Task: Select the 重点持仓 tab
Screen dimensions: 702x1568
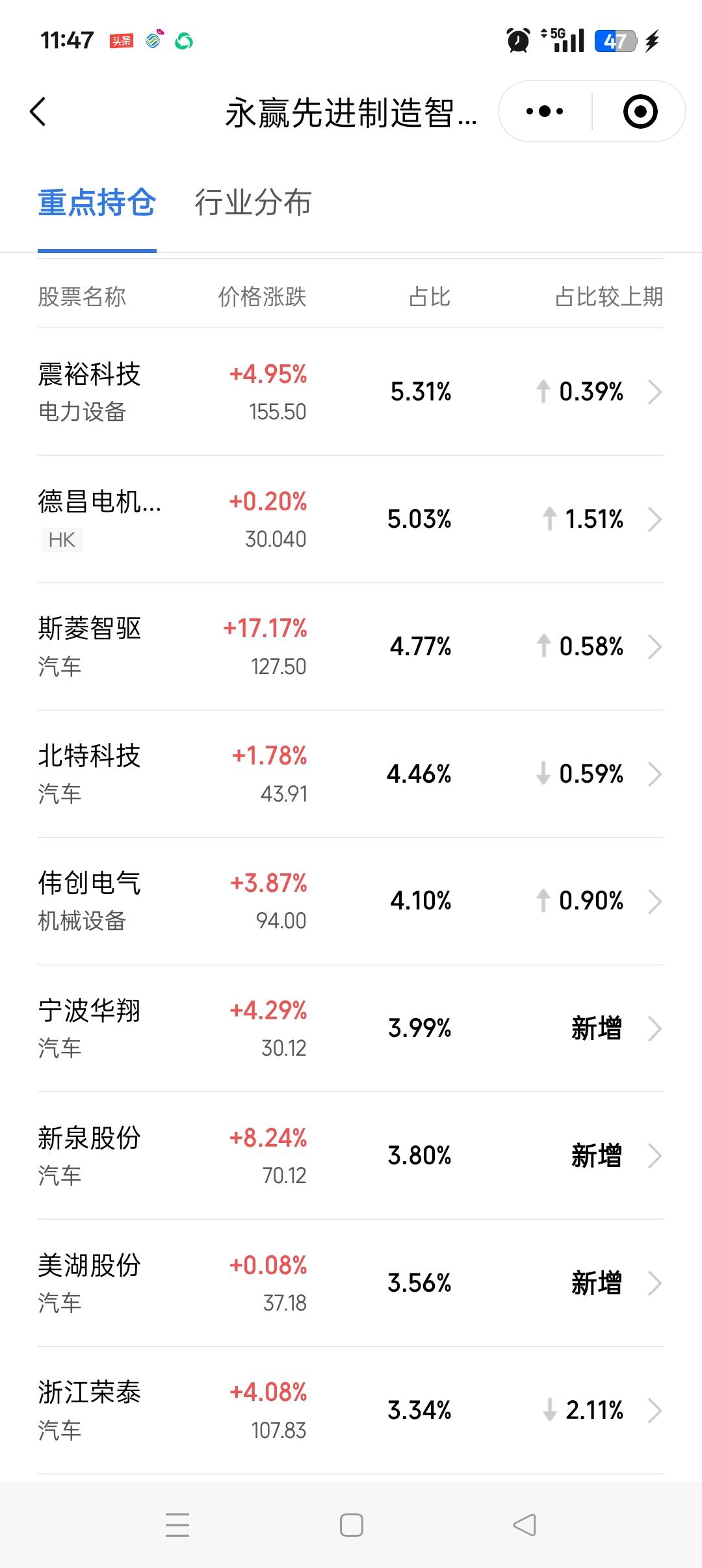Action: pos(97,203)
